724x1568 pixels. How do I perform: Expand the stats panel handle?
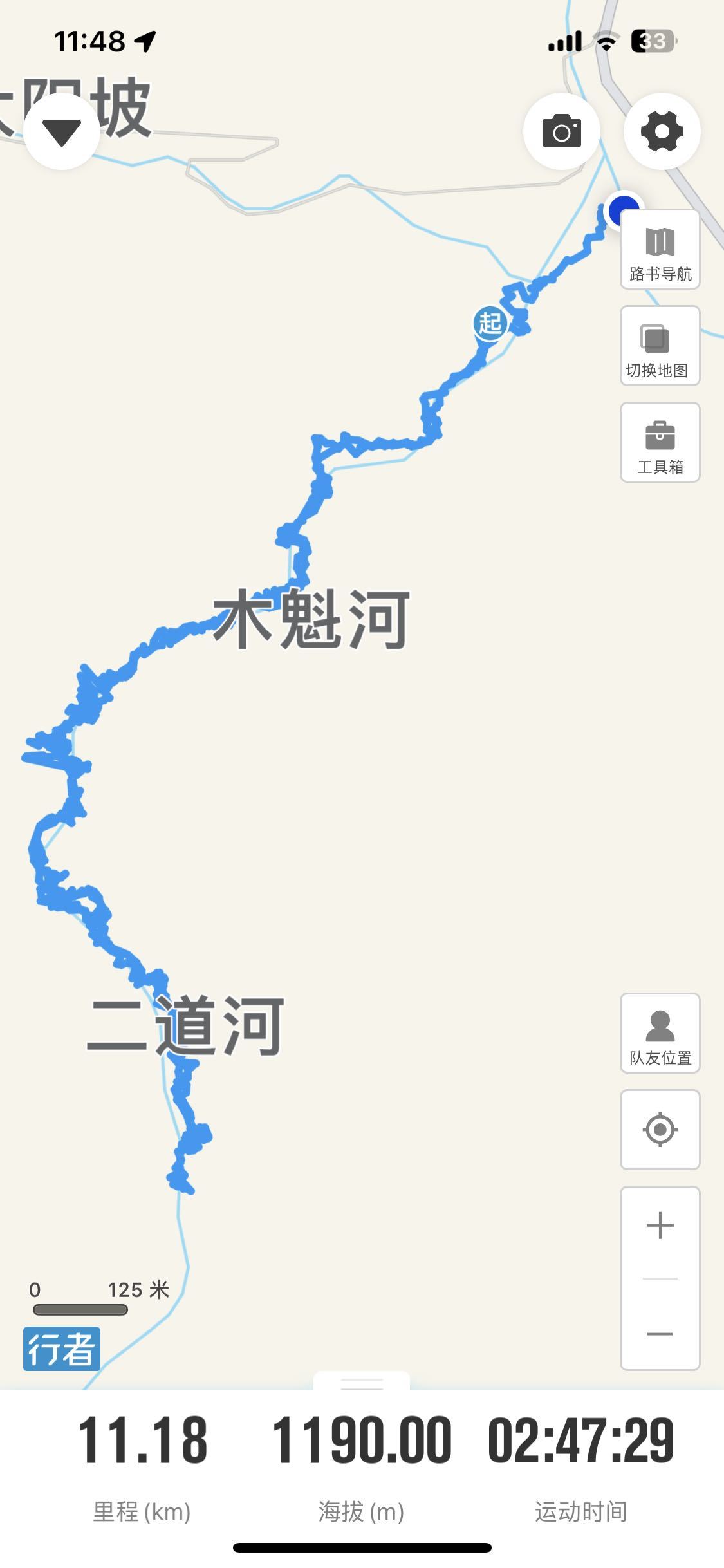click(x=362, y=1382)
